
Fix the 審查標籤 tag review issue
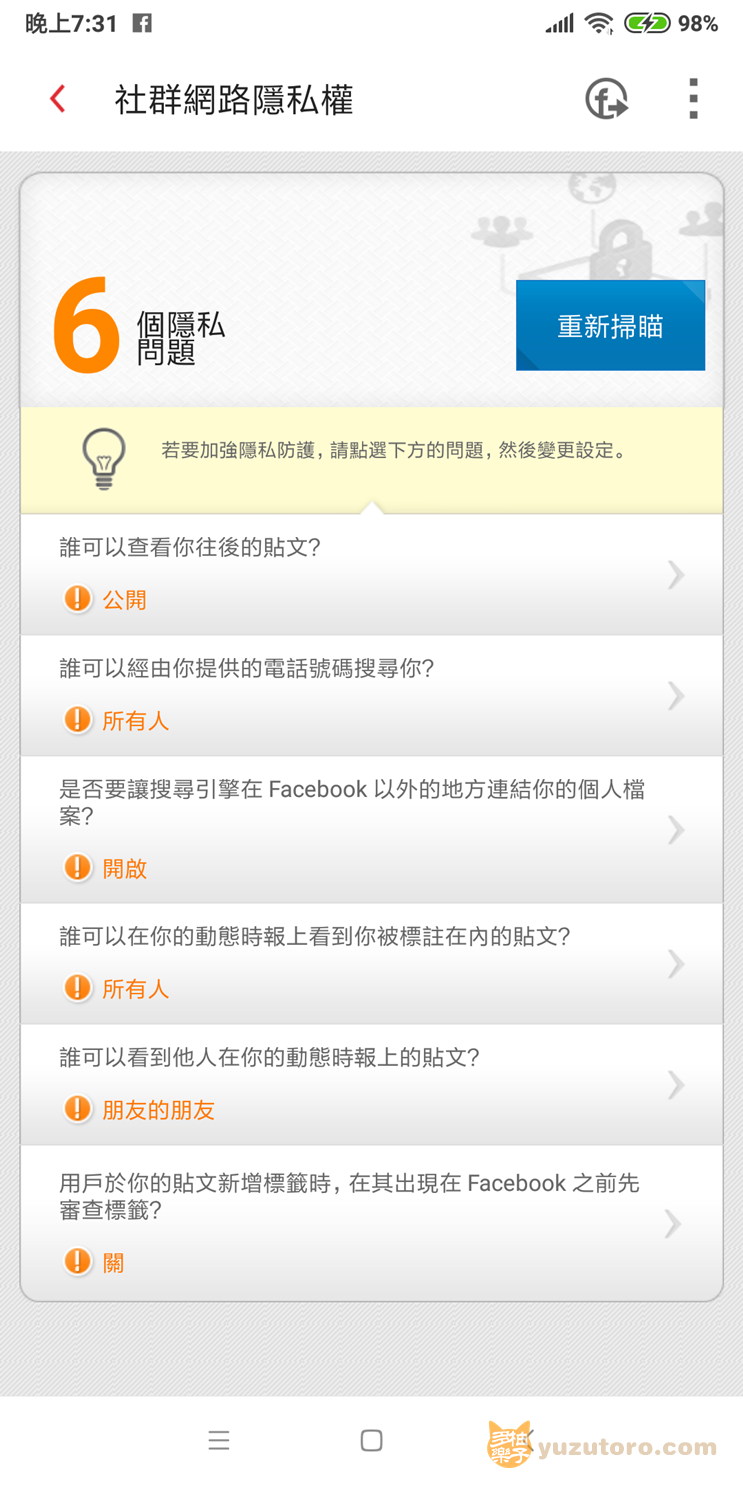coord(371,1223)
